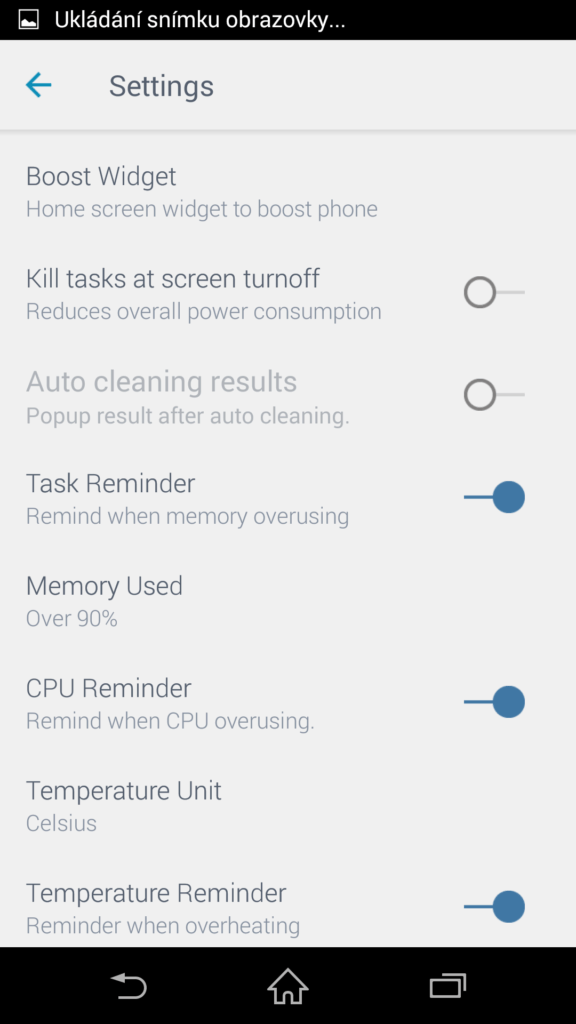Open the Memory Used threshold setting
The width and height of the screenshot is (576, 1024).
click(x=288, y=601)
